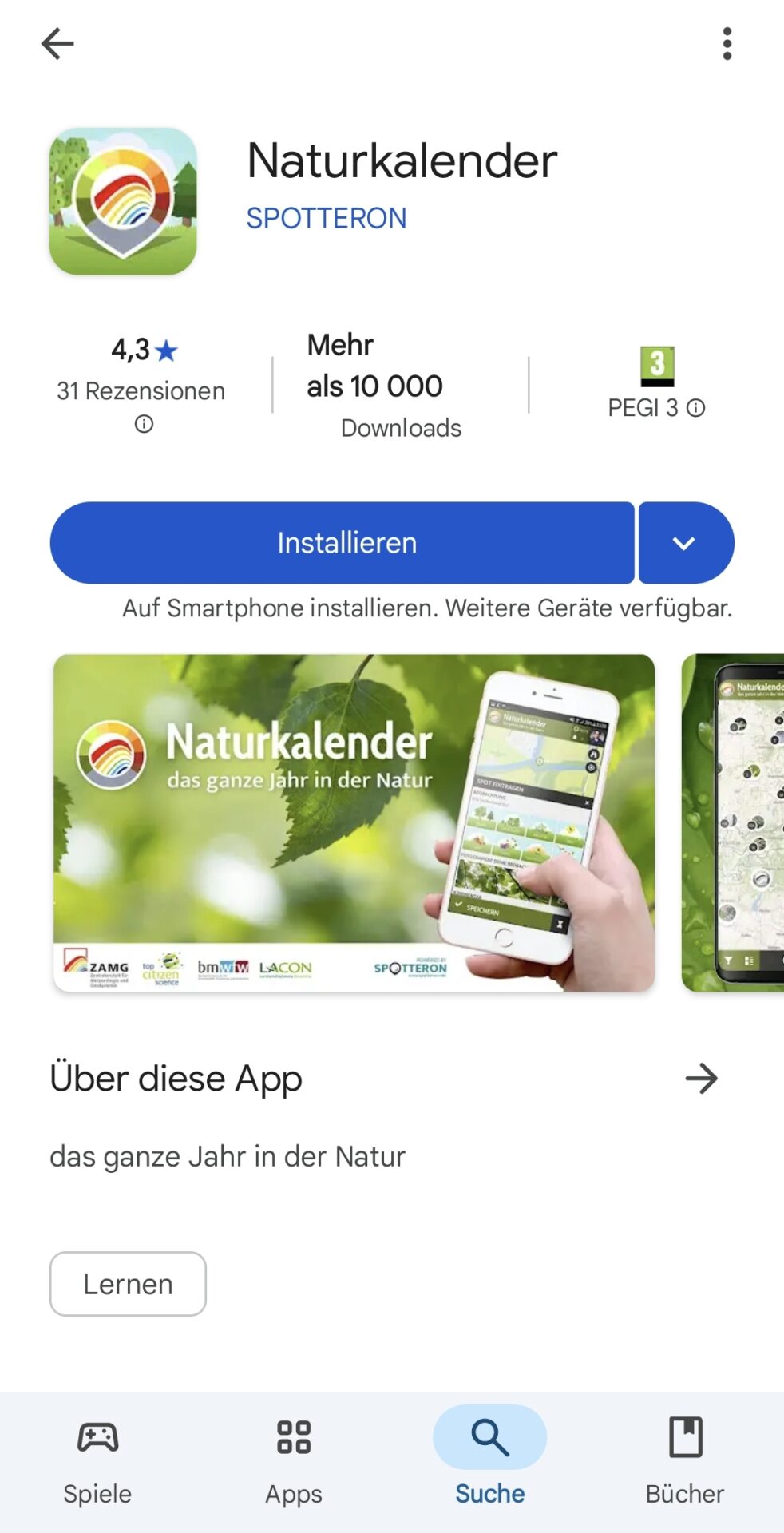Switch to the Spiele tab

(x=97, y=1461)
